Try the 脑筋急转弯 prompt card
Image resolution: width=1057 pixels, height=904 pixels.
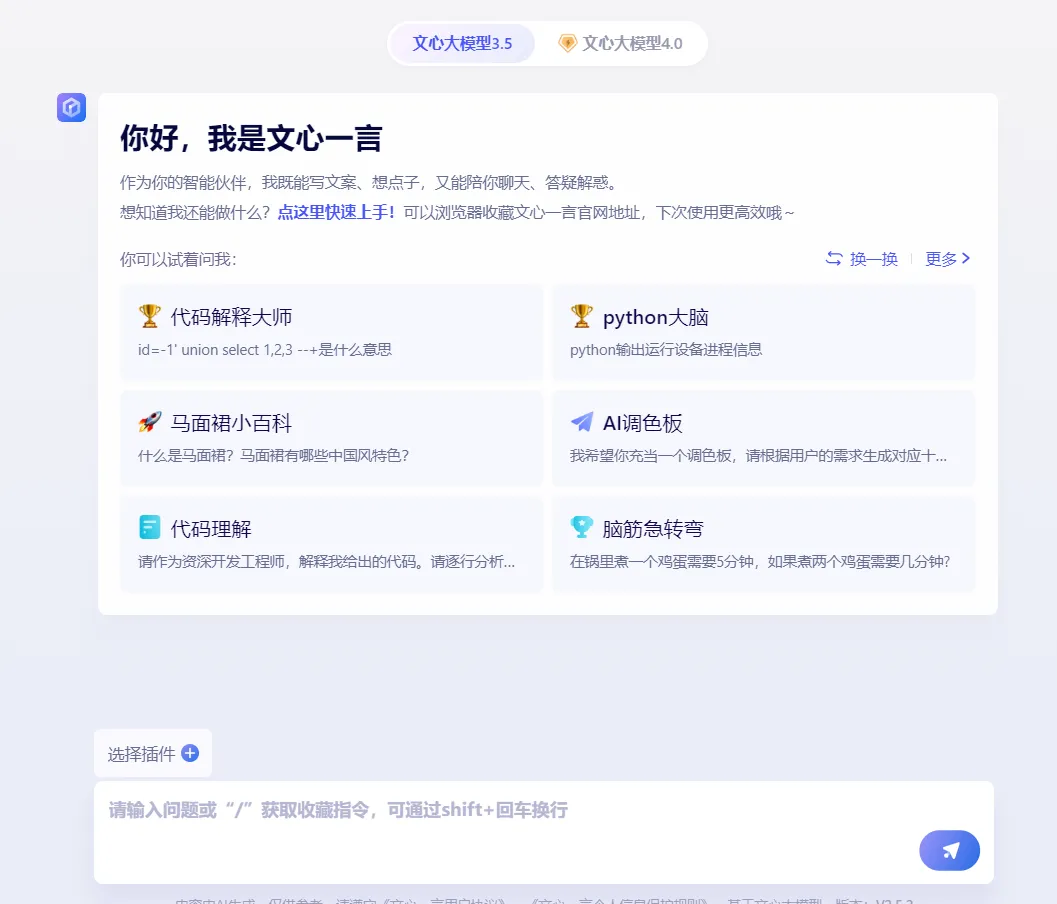[x=763, y=544]
